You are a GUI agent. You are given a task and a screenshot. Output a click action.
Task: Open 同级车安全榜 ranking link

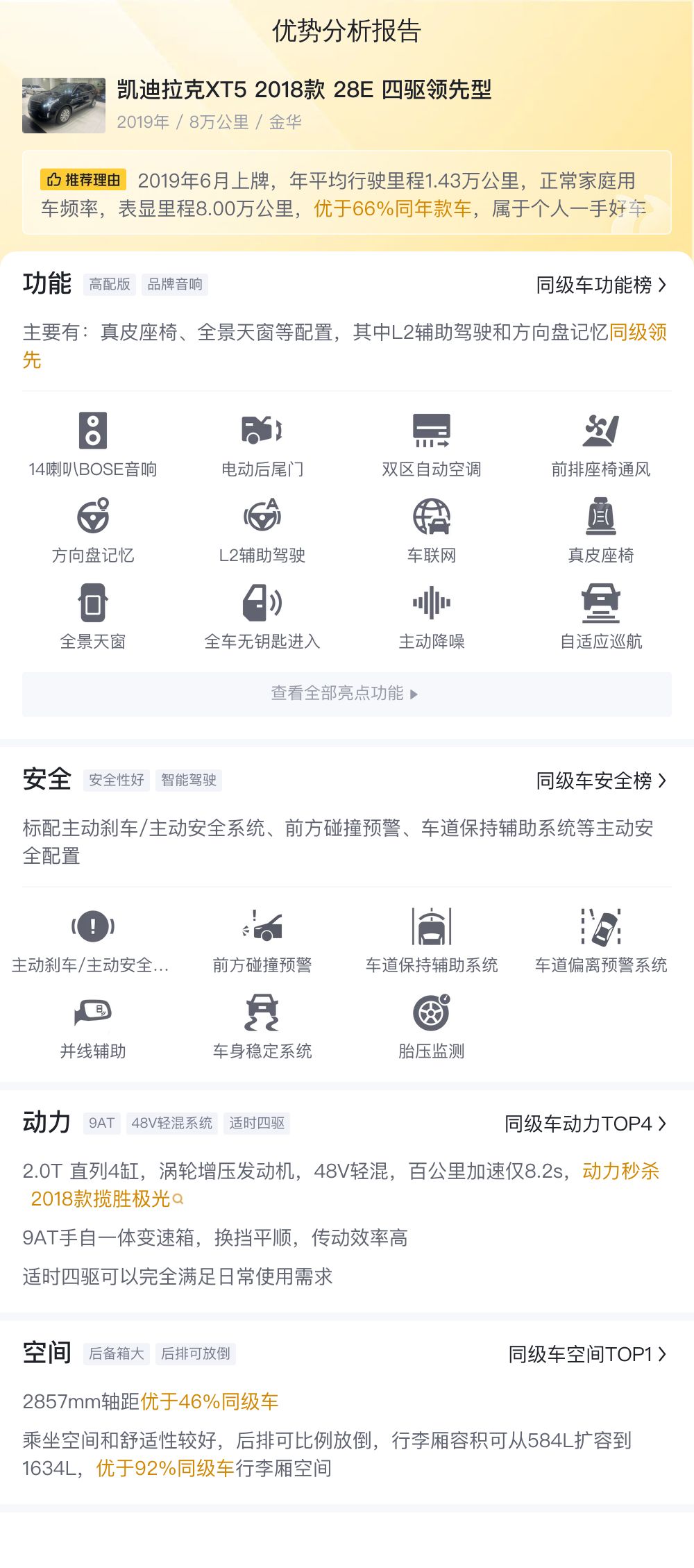pos(601,781)
